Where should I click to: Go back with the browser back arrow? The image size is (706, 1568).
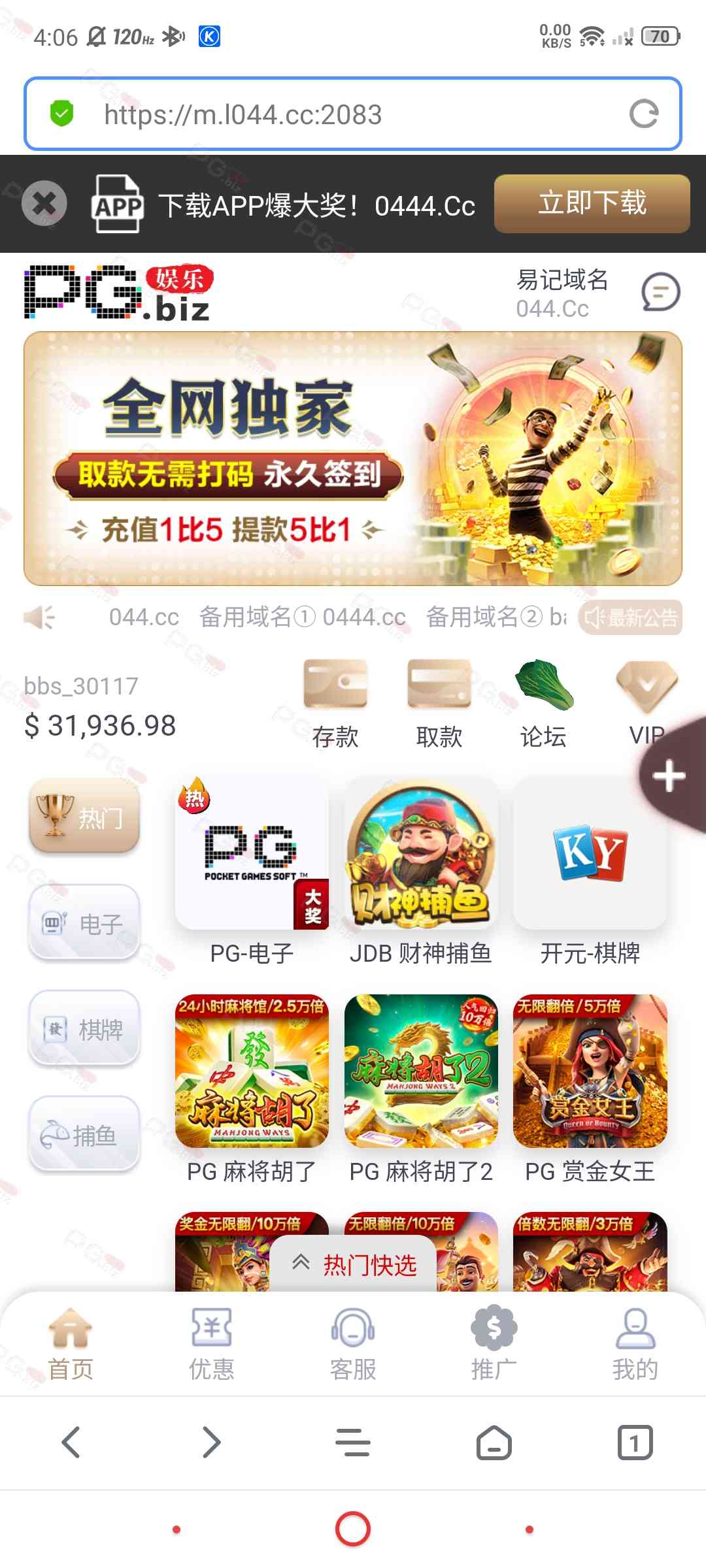71,1442
